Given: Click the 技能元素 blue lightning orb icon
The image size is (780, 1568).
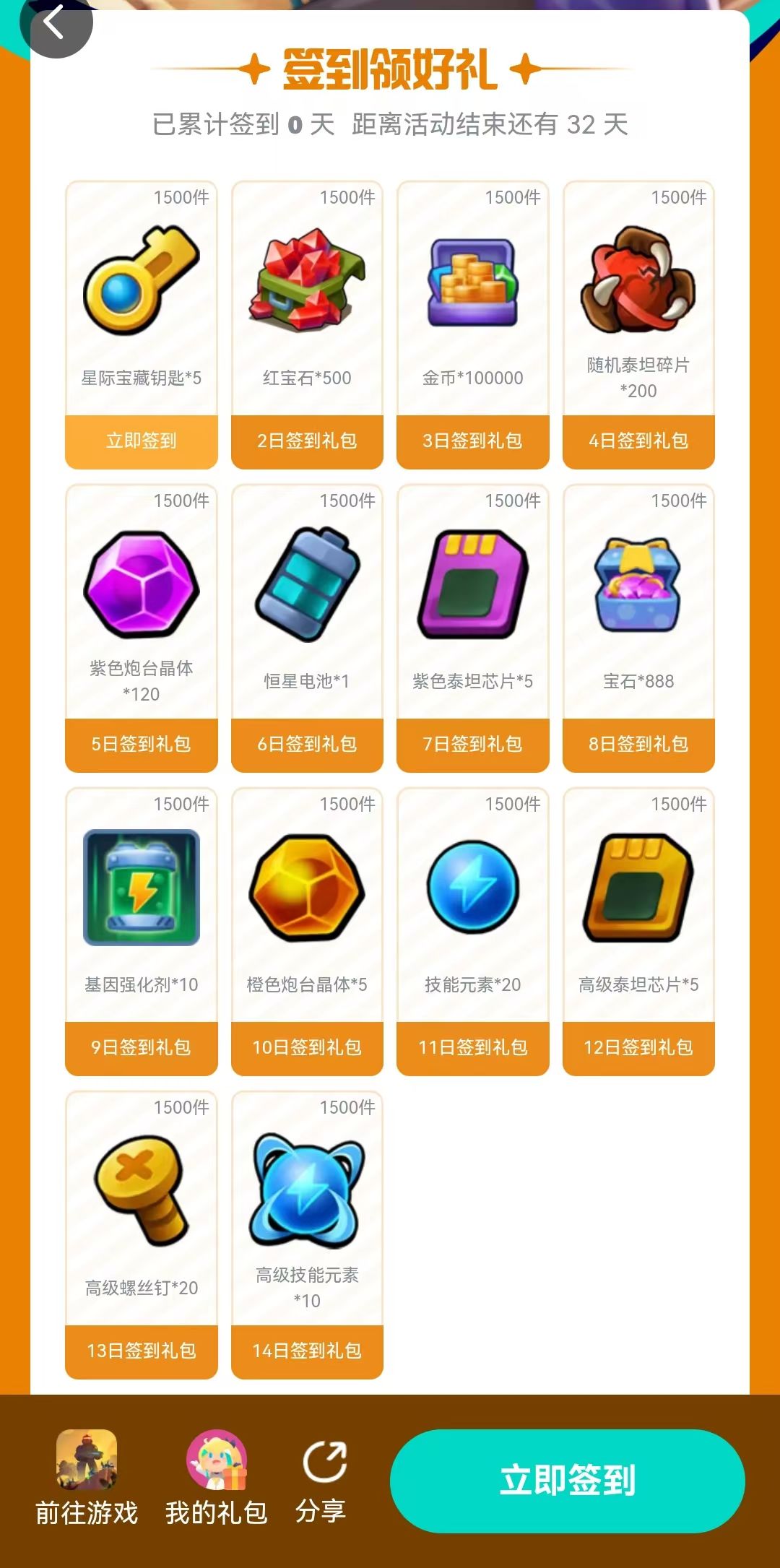Looking at the screenshot, I should click(x=473, y=890).
